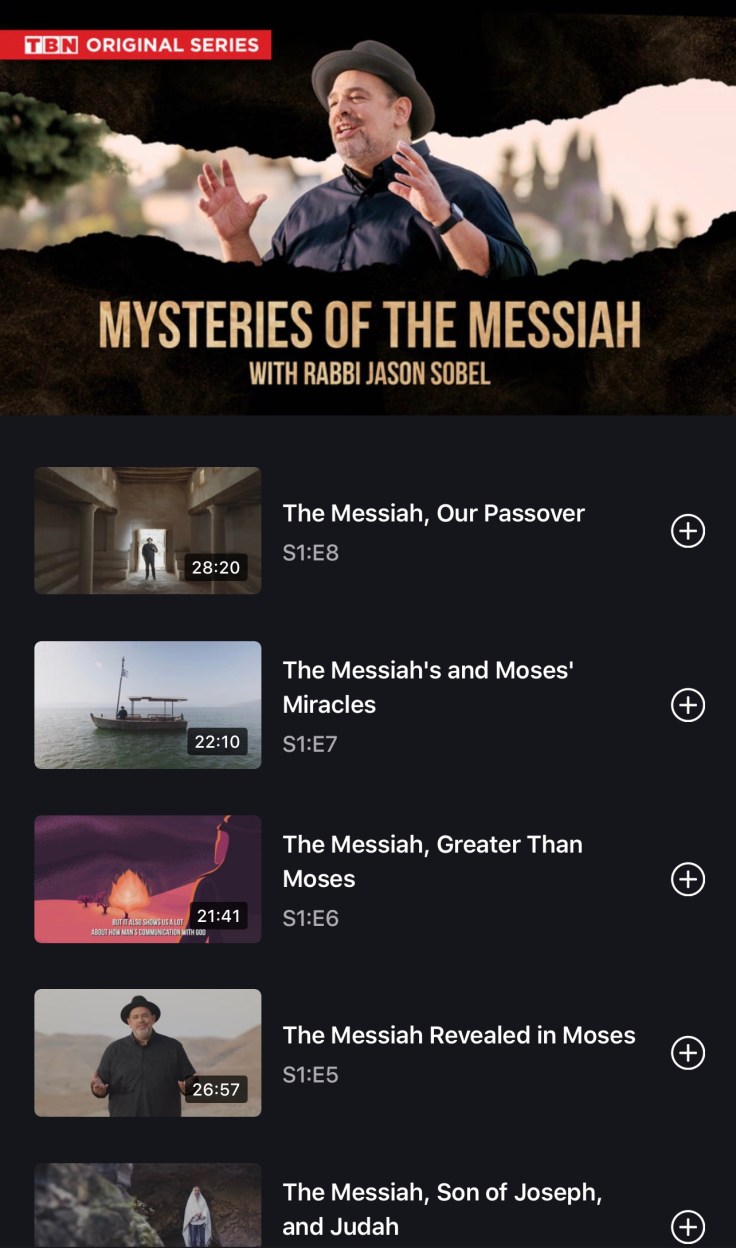
Task: Add The Messiah, Greater Than Moses to list
Action: [687, 879]
